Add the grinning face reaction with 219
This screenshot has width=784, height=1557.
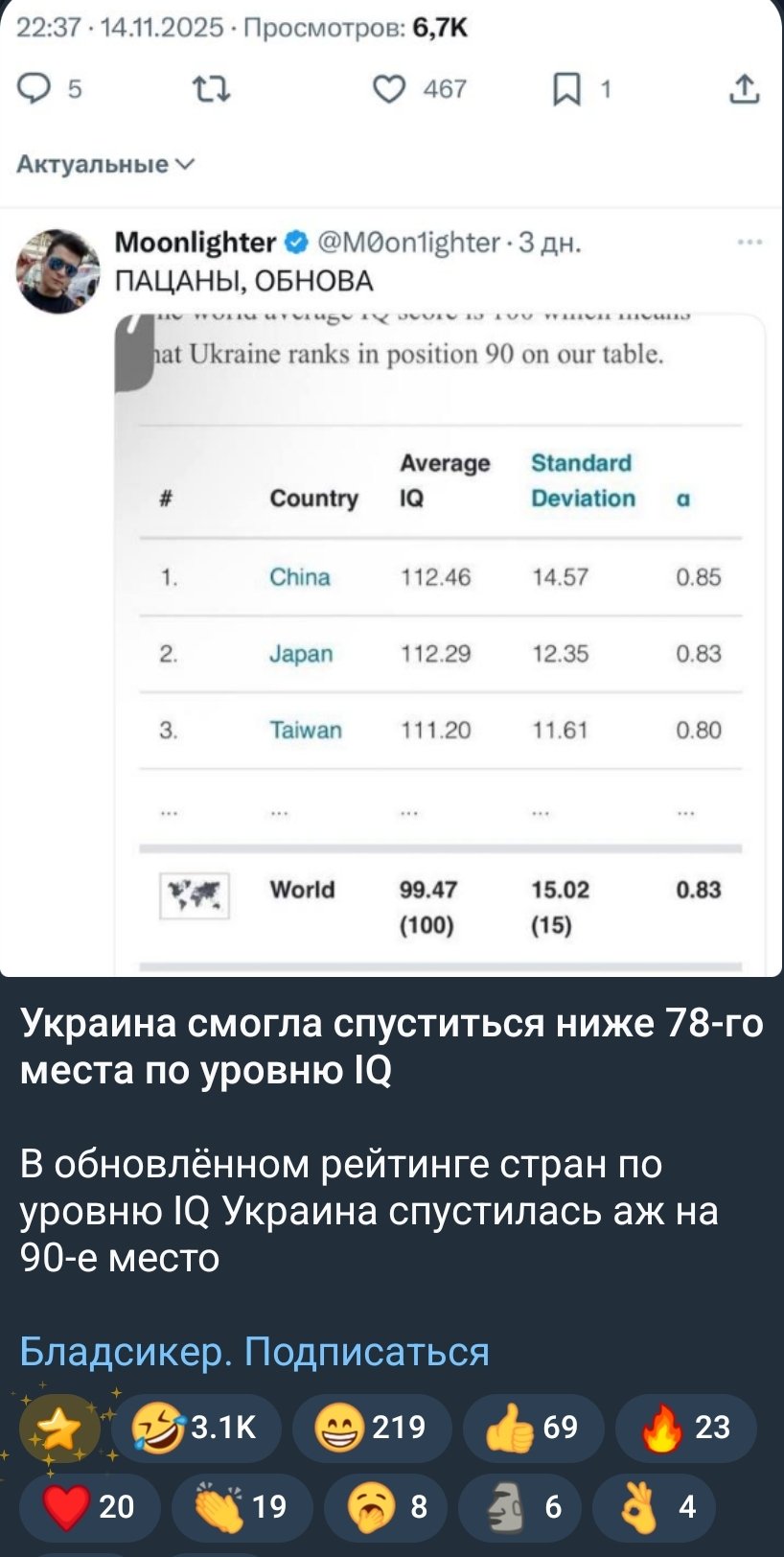[372, 1429]
